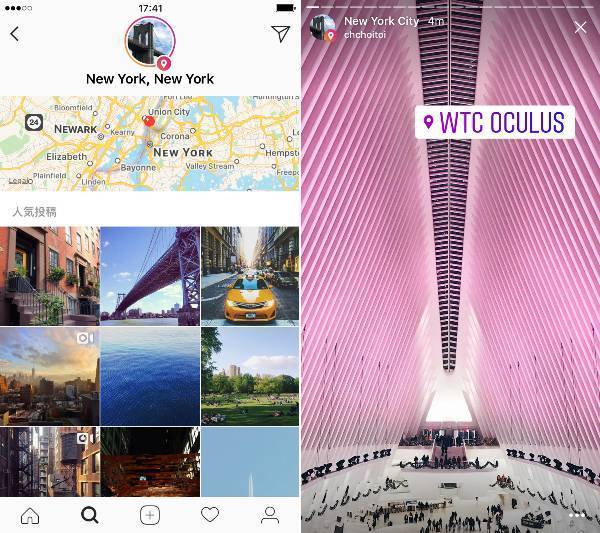Screen dimensions: 600x533
Task: Open the story's three-dot options menu
Action: click(578, 516)
